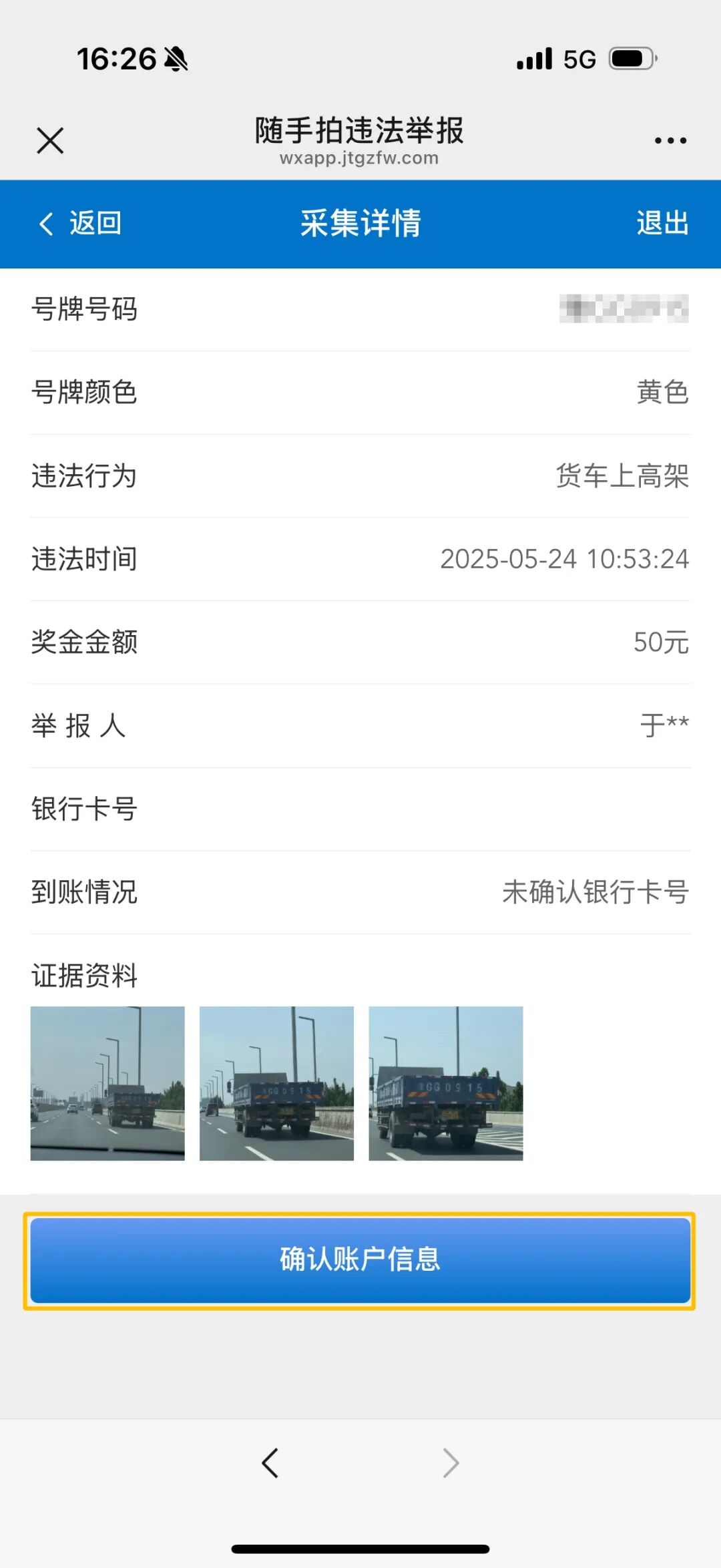Open the first evidence photo of the truck
The height and width of the screenshot is (1568, 721).
pos(107,1084)
